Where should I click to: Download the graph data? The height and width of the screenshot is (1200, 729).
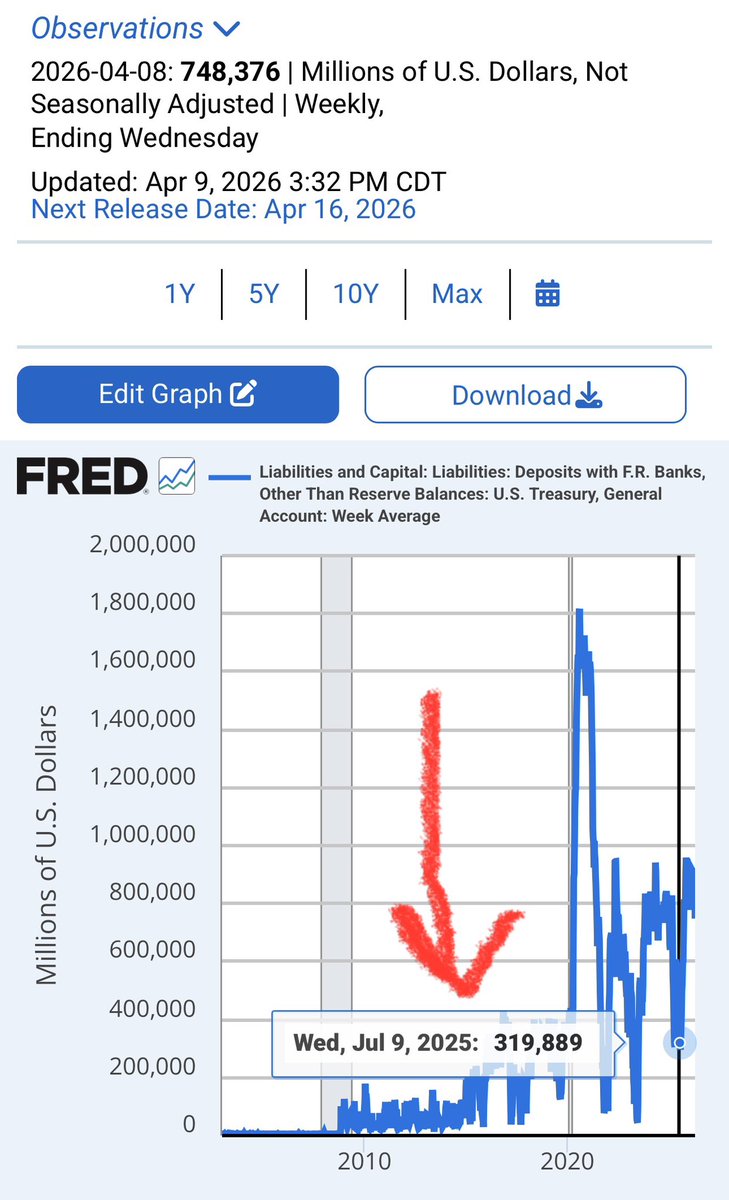pyautogui.click(x=525, y=394)
